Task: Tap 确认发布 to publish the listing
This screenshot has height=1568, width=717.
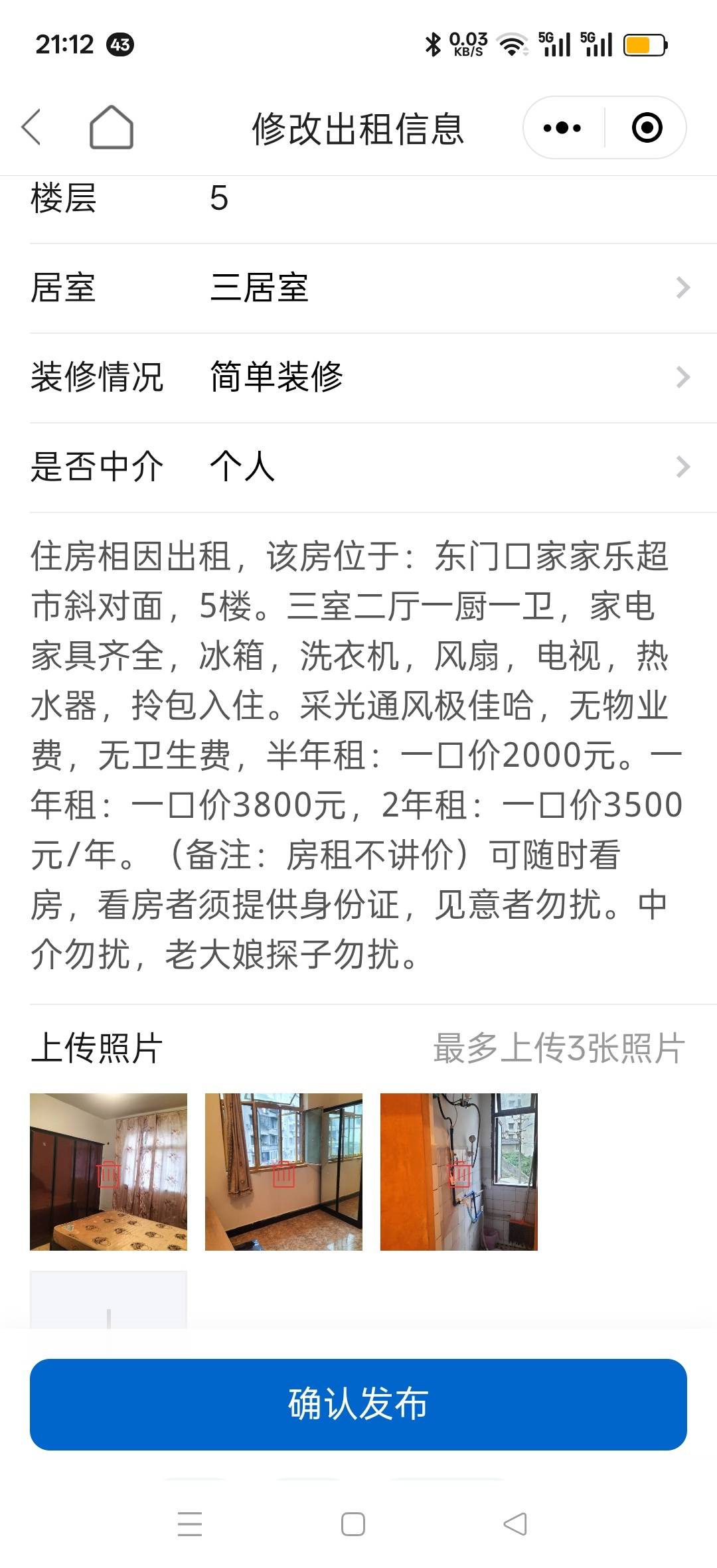Action: click(358, 1404)
